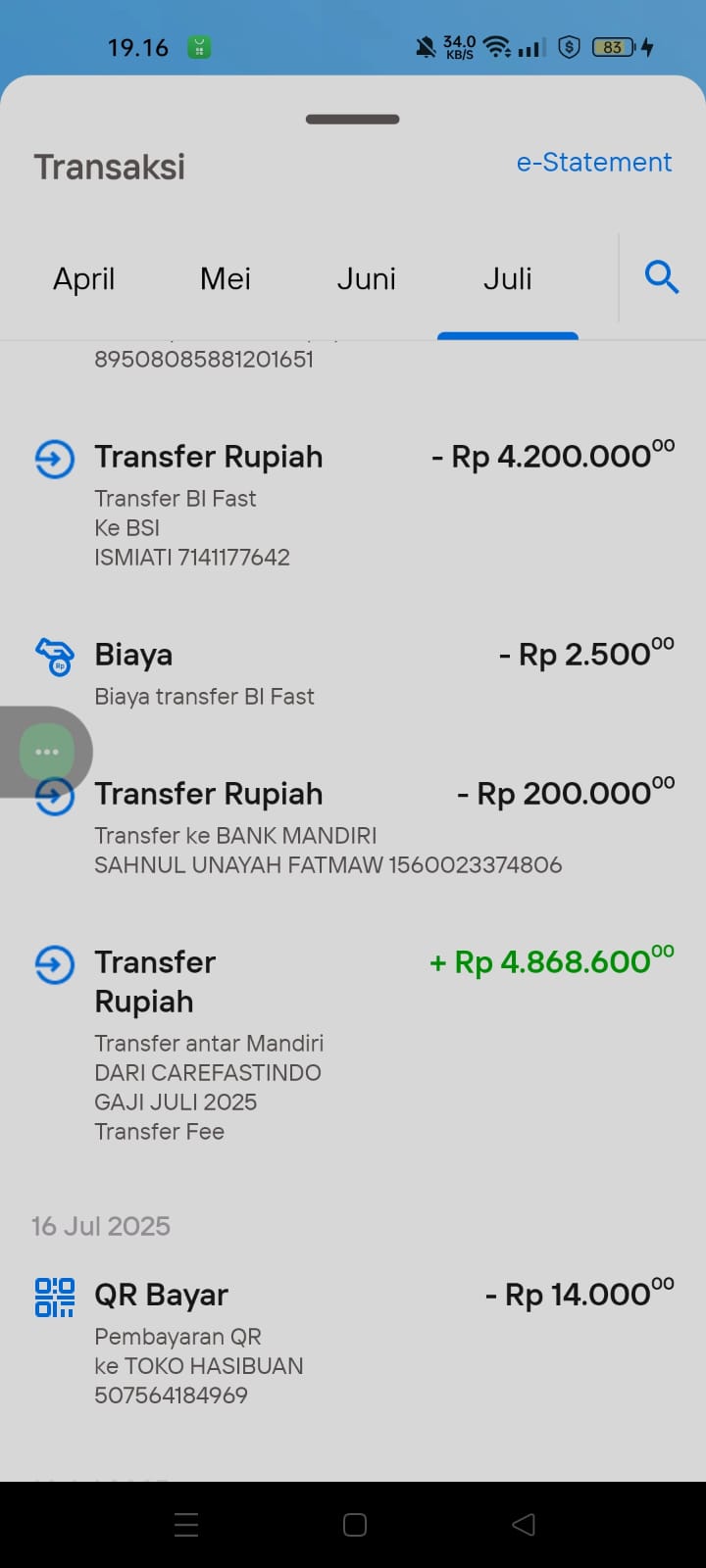Select the Juli tab
This screenshot has width=706, height=1568.
point(508,279)
